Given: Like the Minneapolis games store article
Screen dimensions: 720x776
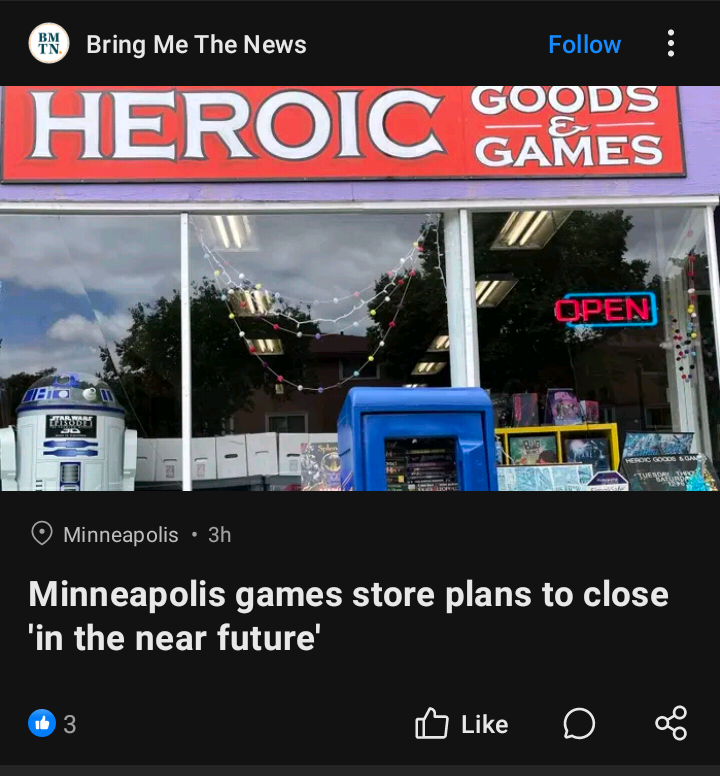Looking at the screenshot, I should click(462, 724).
